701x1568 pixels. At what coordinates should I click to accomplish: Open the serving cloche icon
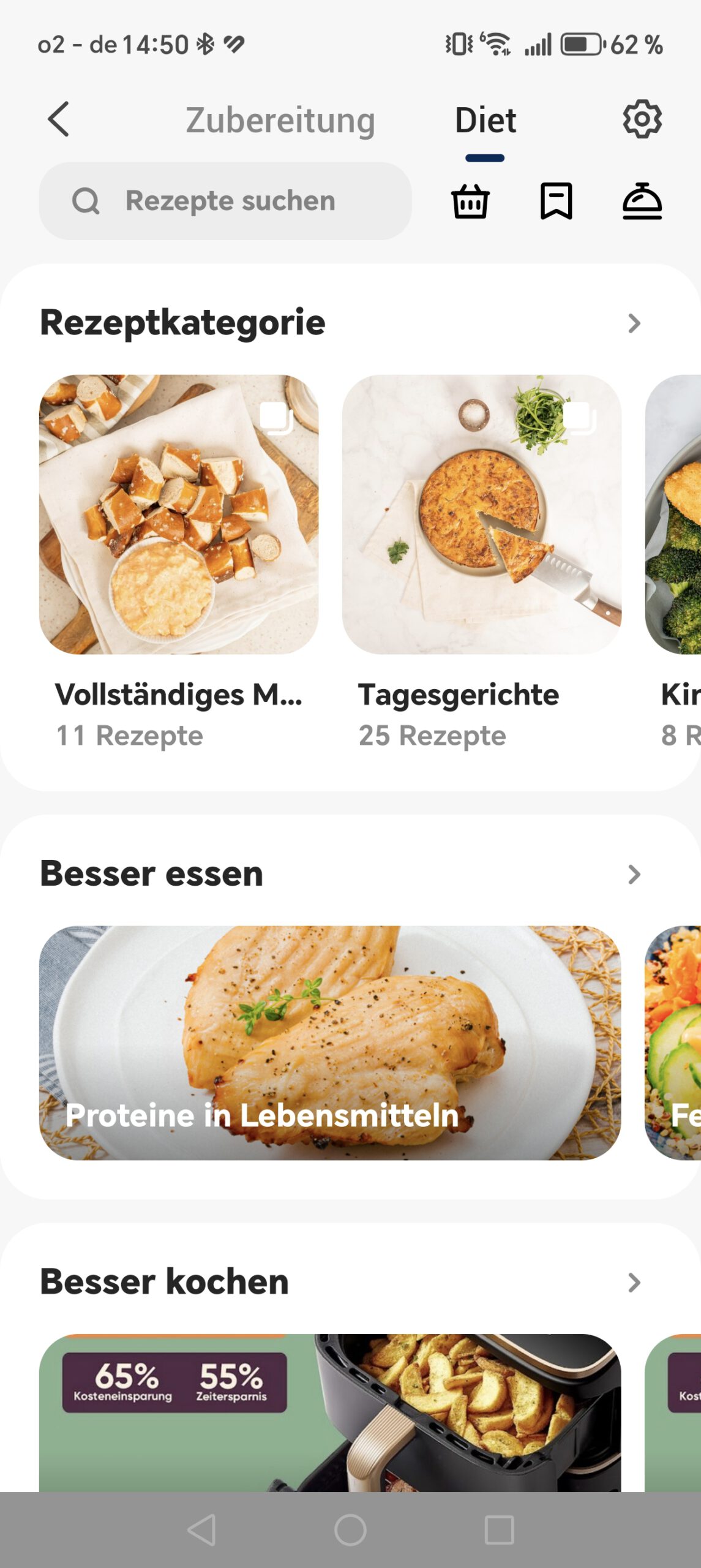tap(642, 201)
